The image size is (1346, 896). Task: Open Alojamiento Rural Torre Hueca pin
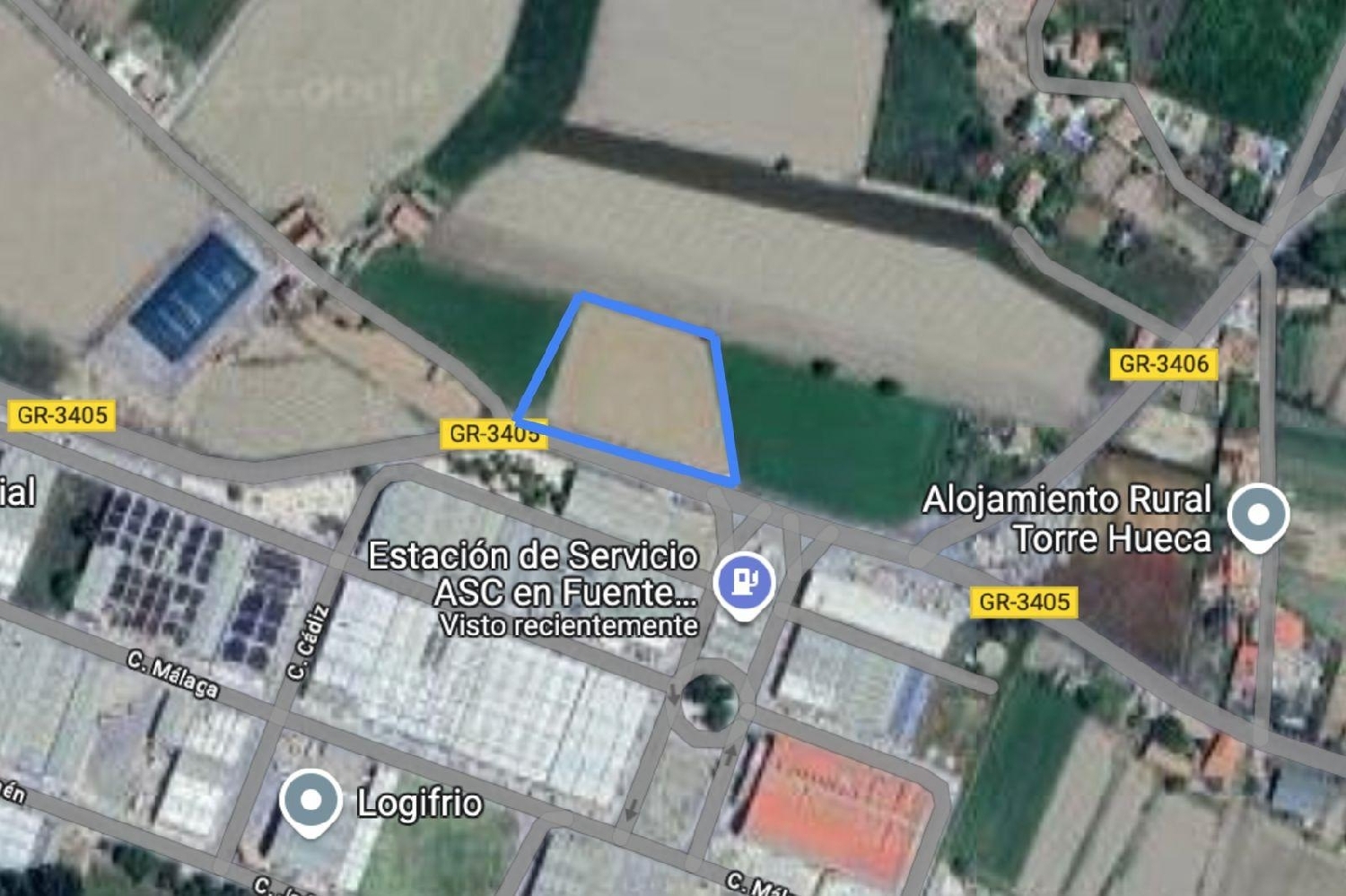click(x=1258, y=515)
